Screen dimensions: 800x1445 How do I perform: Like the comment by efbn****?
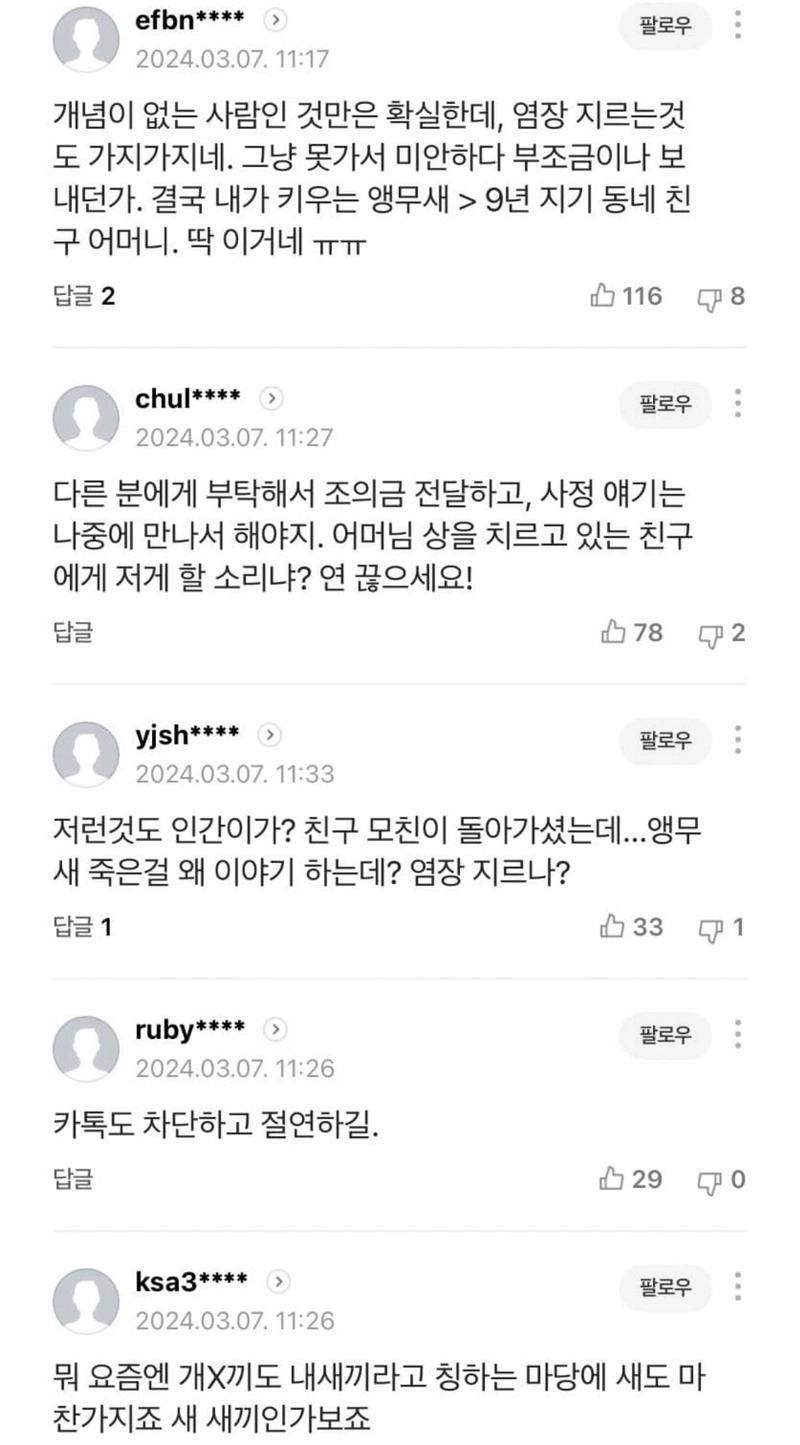(x=627, y=296)
